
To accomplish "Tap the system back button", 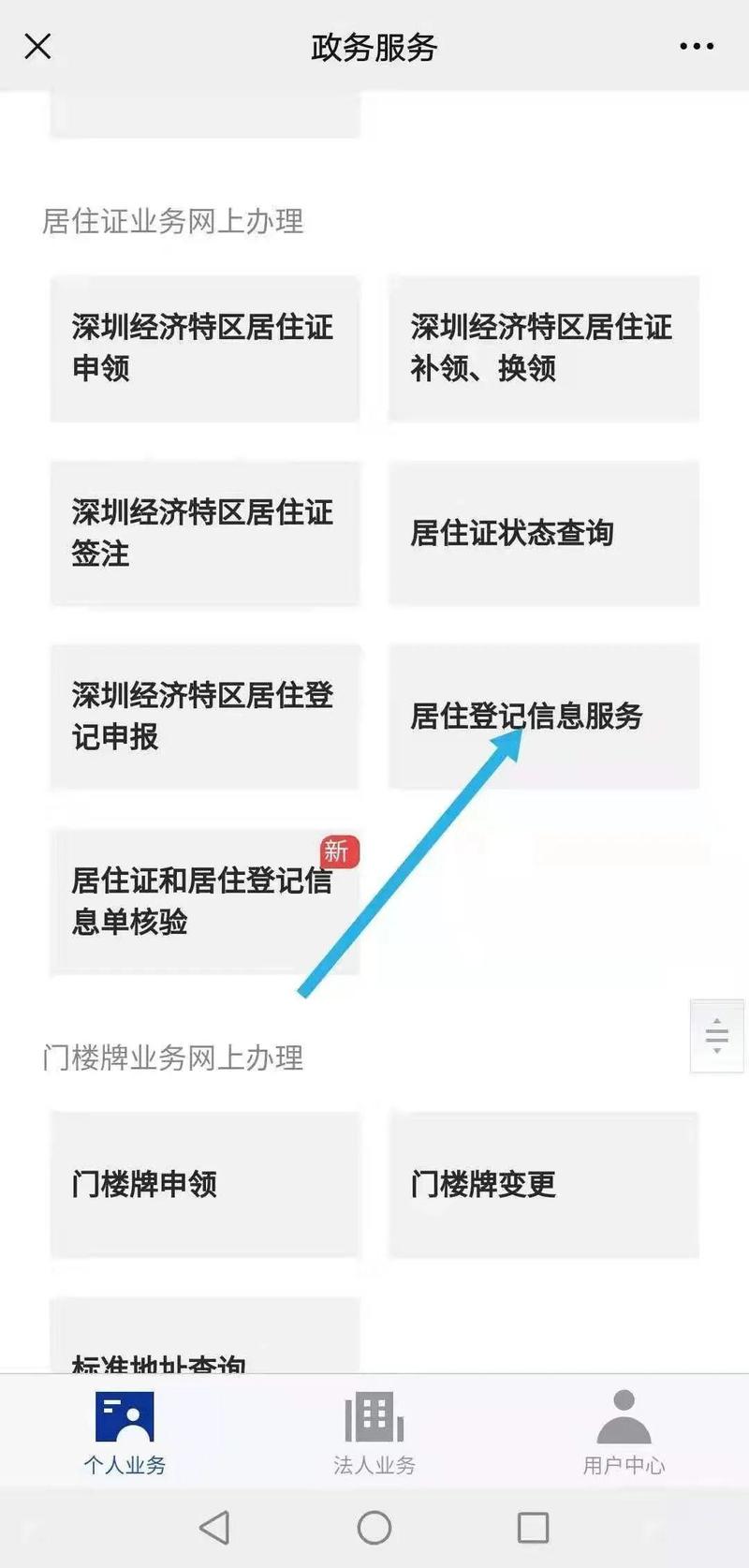I will tap(215, 1528).
